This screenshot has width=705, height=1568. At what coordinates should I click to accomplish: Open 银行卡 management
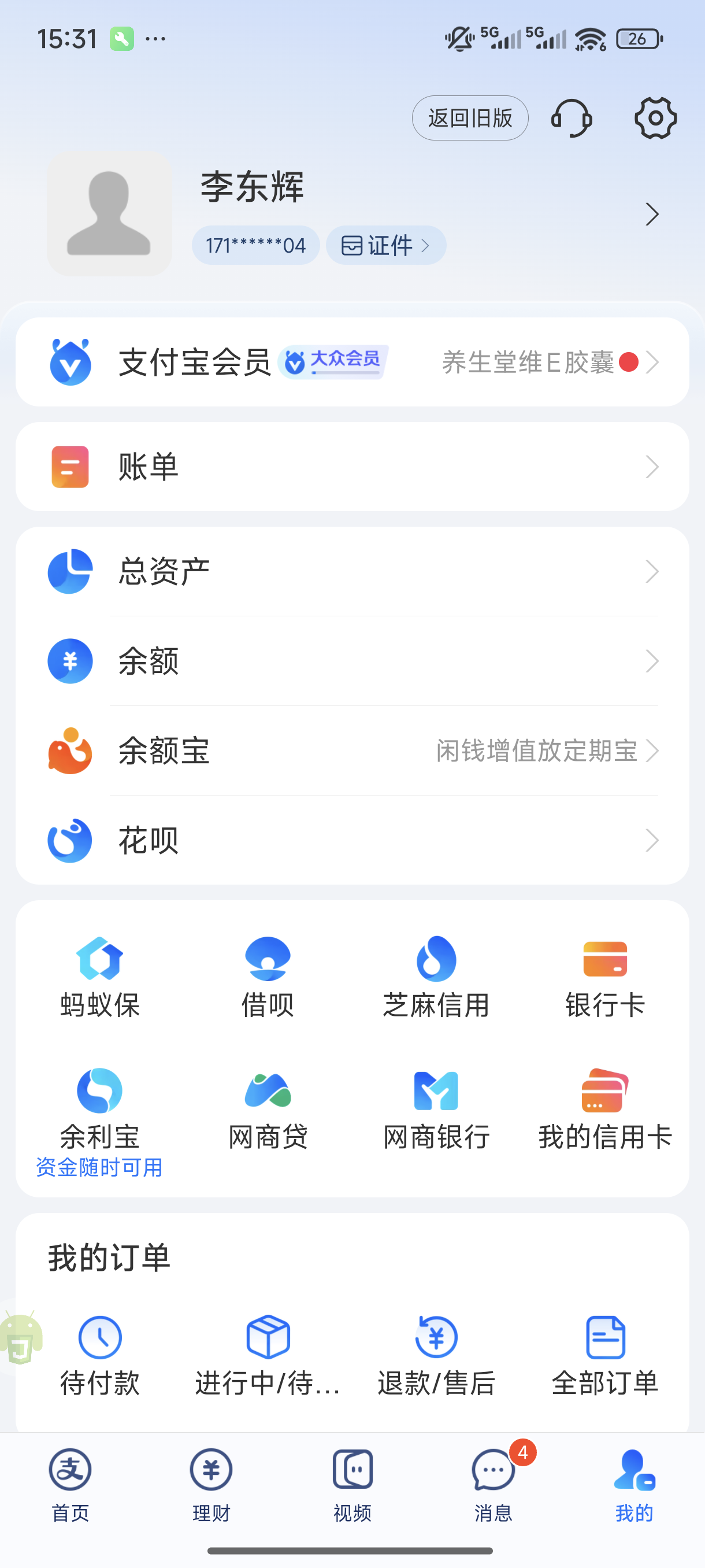coord(604,977)
